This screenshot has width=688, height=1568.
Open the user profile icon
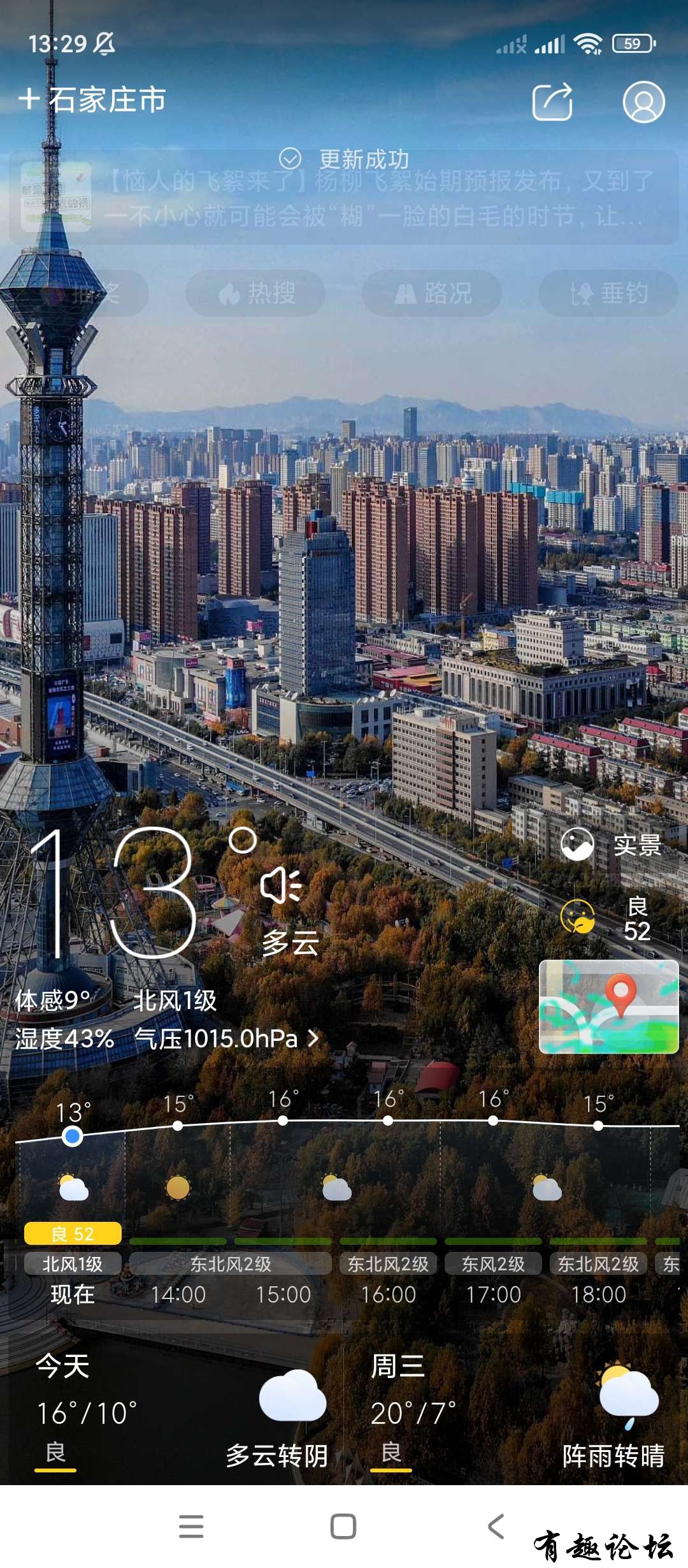(643, 102)
